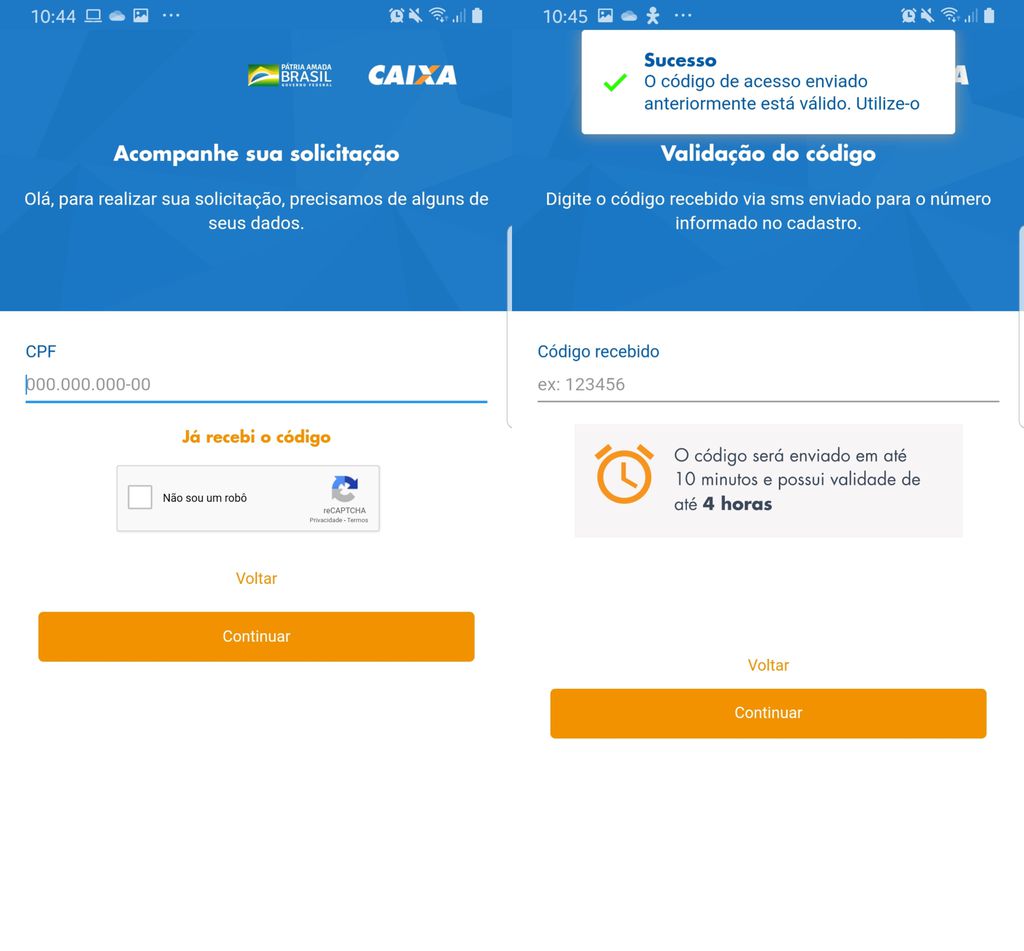Tap Voltar on the code validation screen
The height and width of the screenshot is (951, 1024).
768,665
